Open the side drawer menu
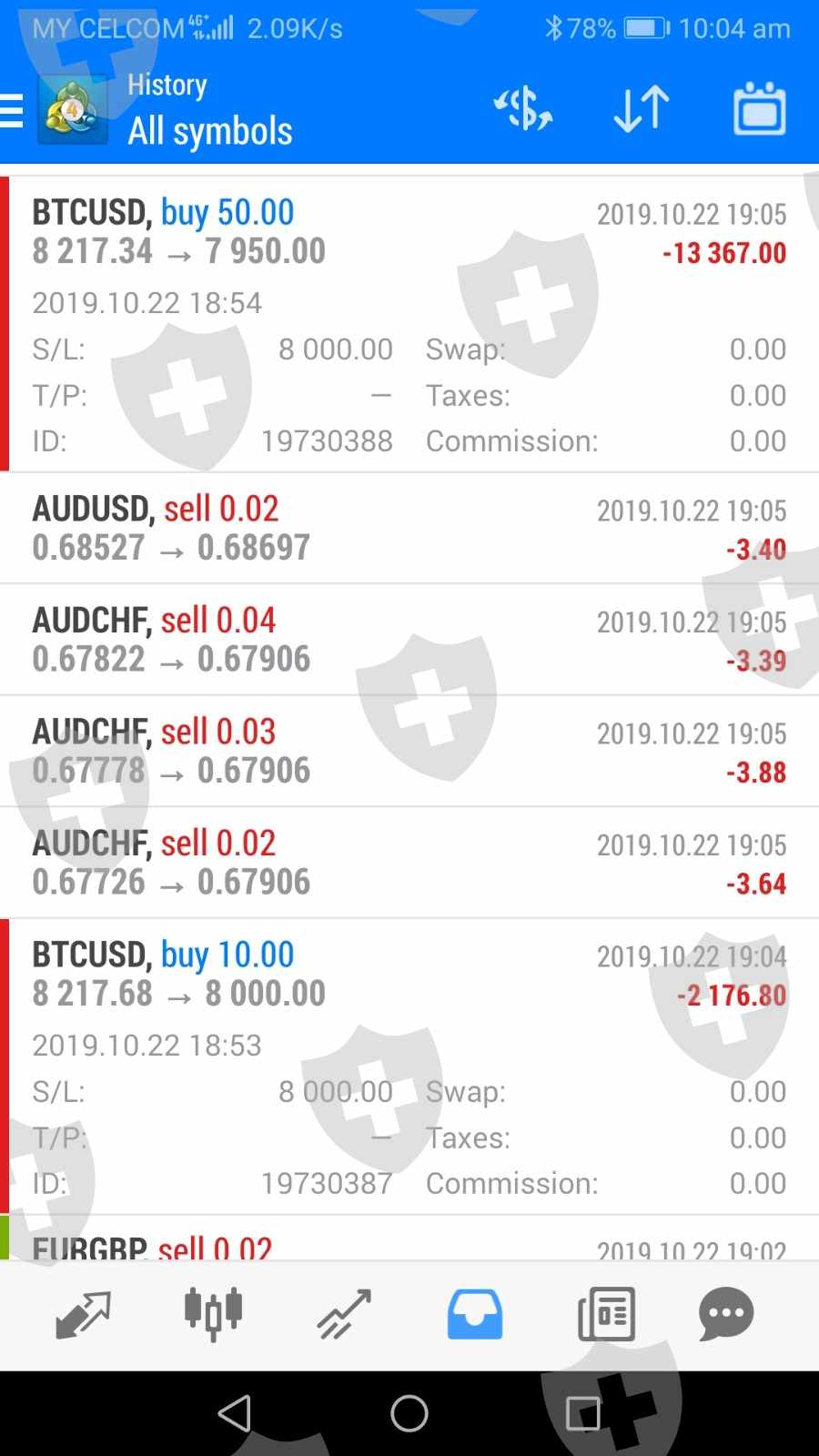 (13, 111)
